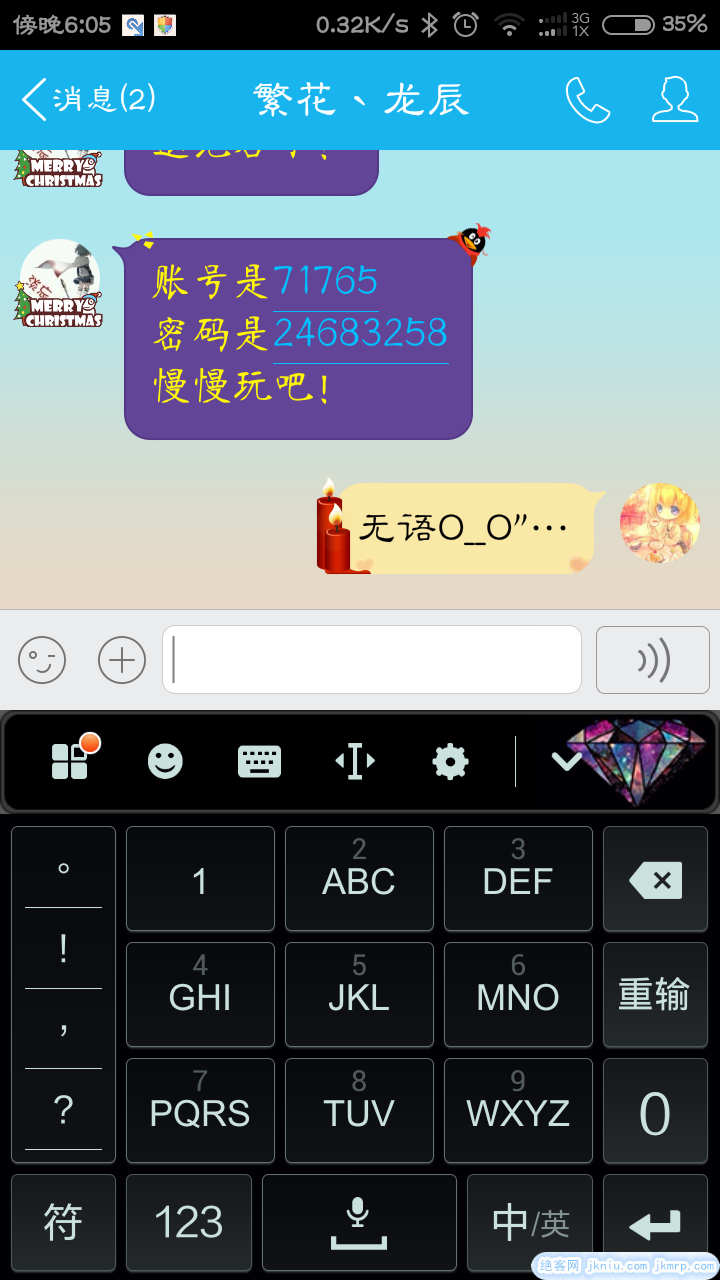Tap the linked number 24683258
This screenshot has height=1280, width=720.
[x=360, y=333]
